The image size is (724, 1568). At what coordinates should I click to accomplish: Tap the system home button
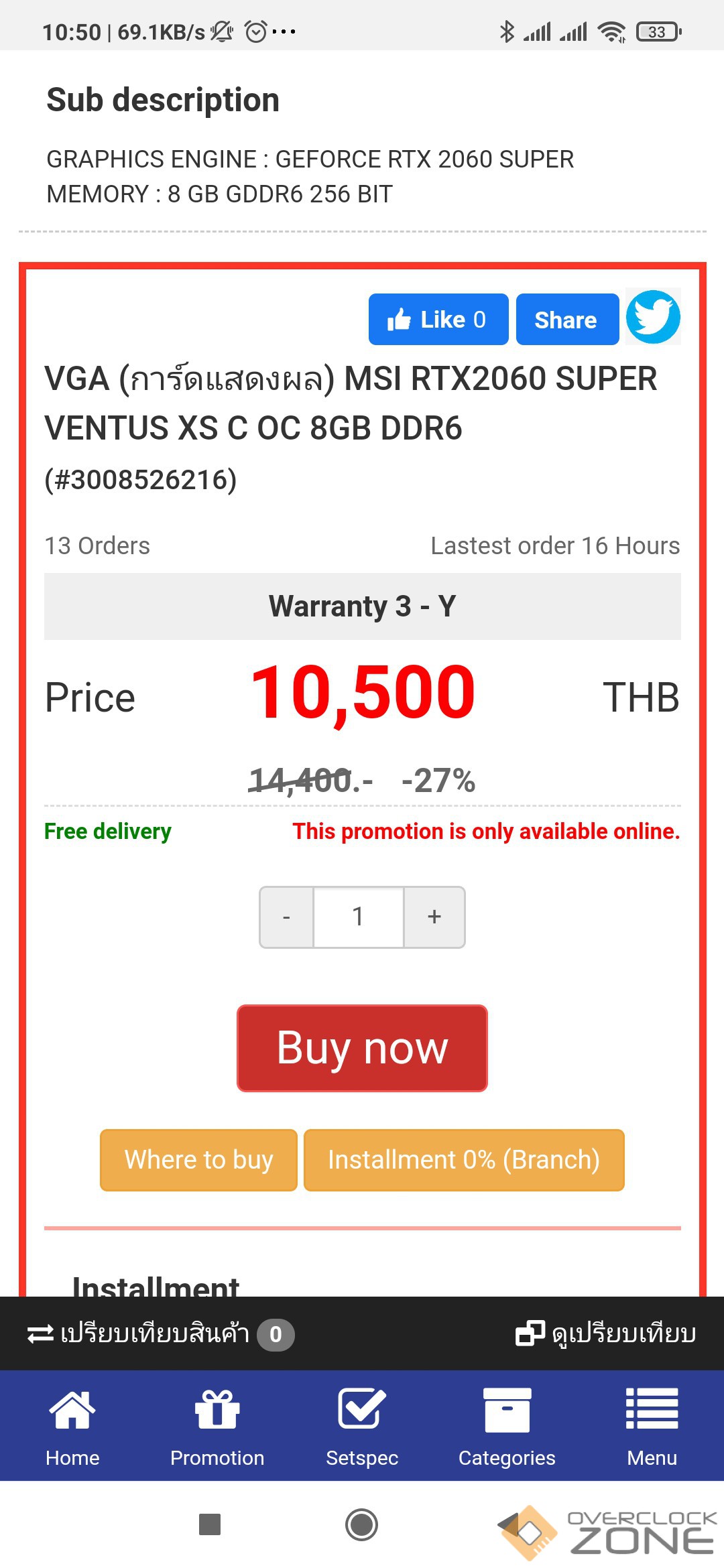point(361,1524)
